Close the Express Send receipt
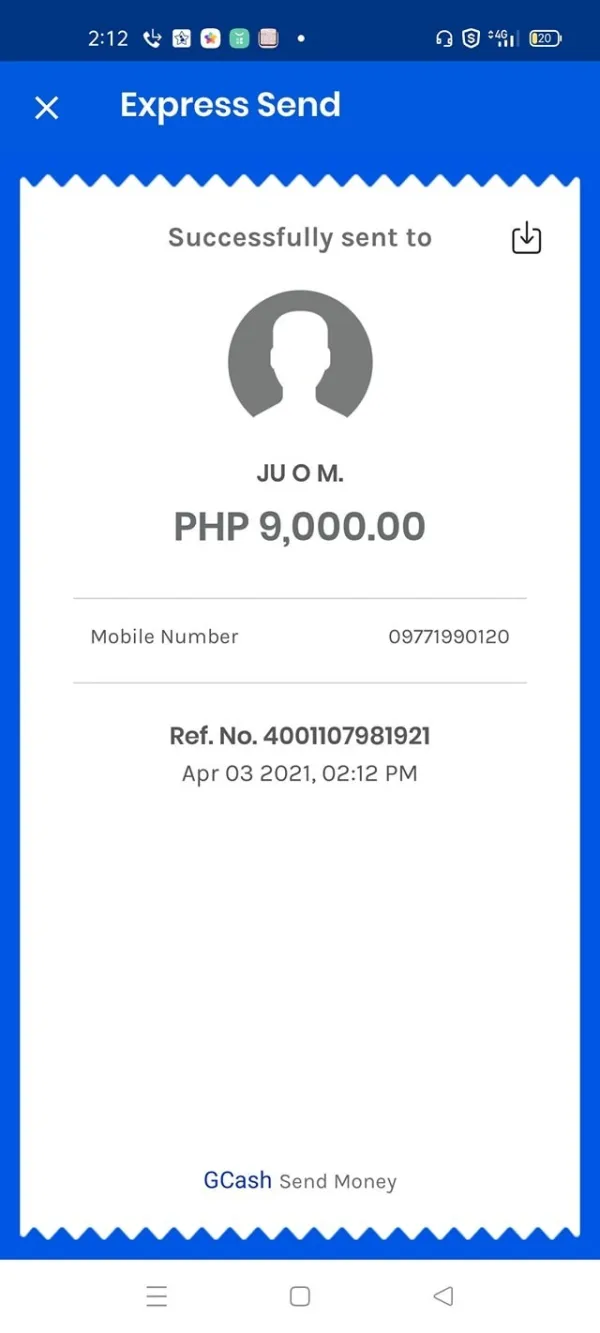 [47, 108]
